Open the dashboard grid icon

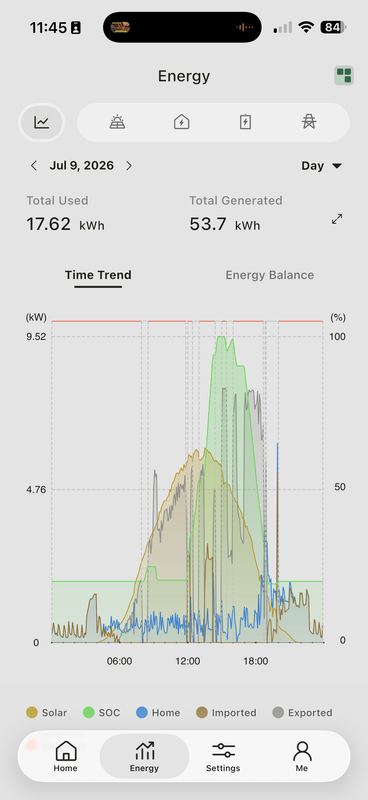coord(344,76)
